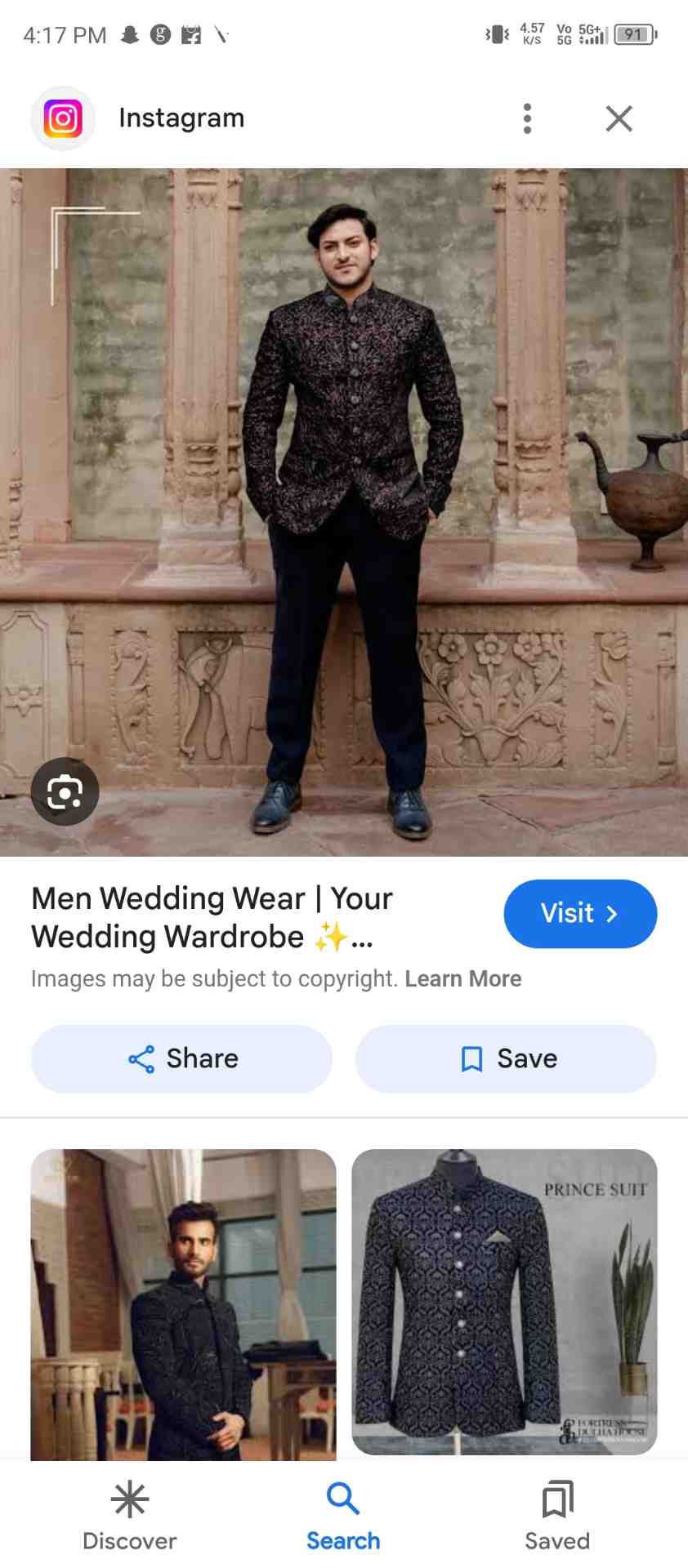Open the three-dot overflow menu
688x1568 pixels.
point(527,118)
